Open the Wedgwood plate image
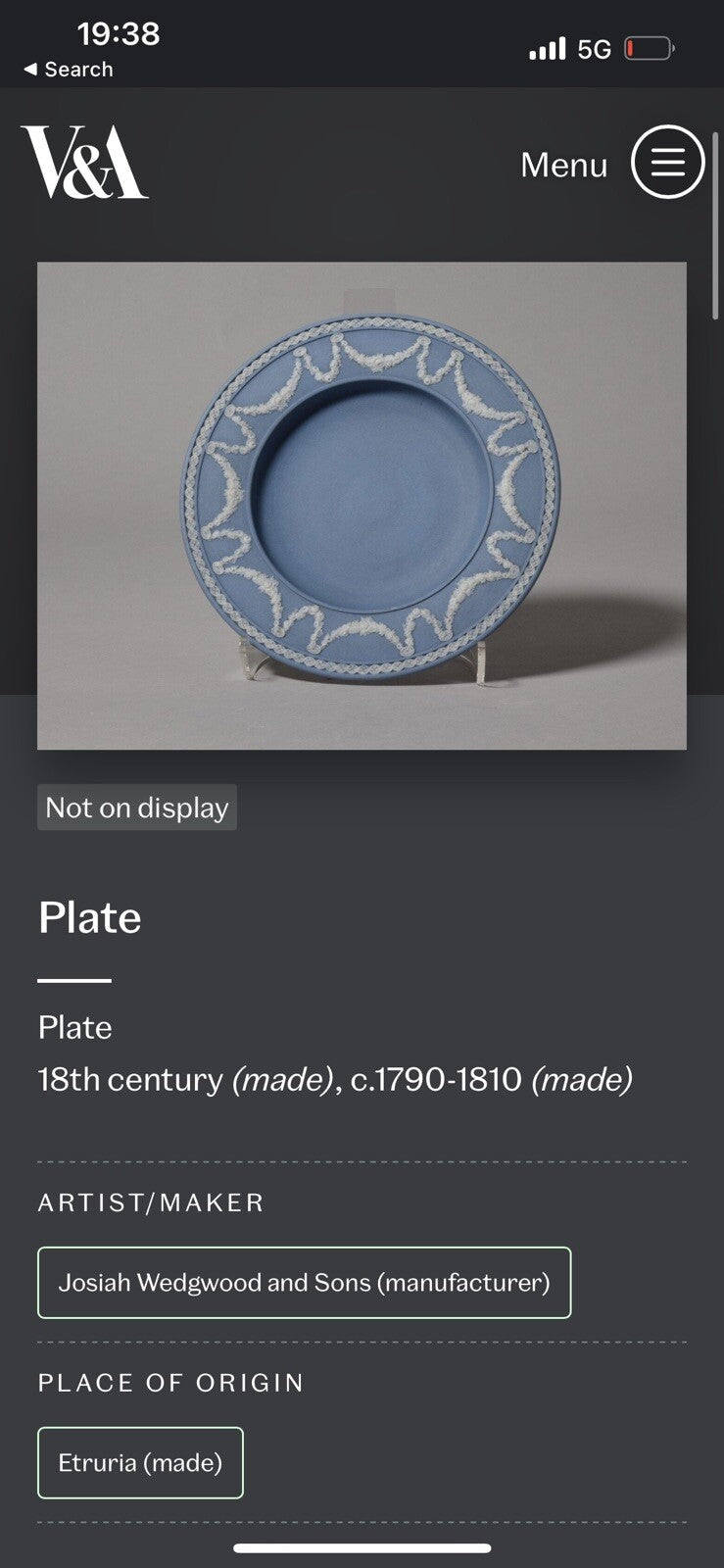The width and height of the screenshot is (724, 1568). coord(362,505)
